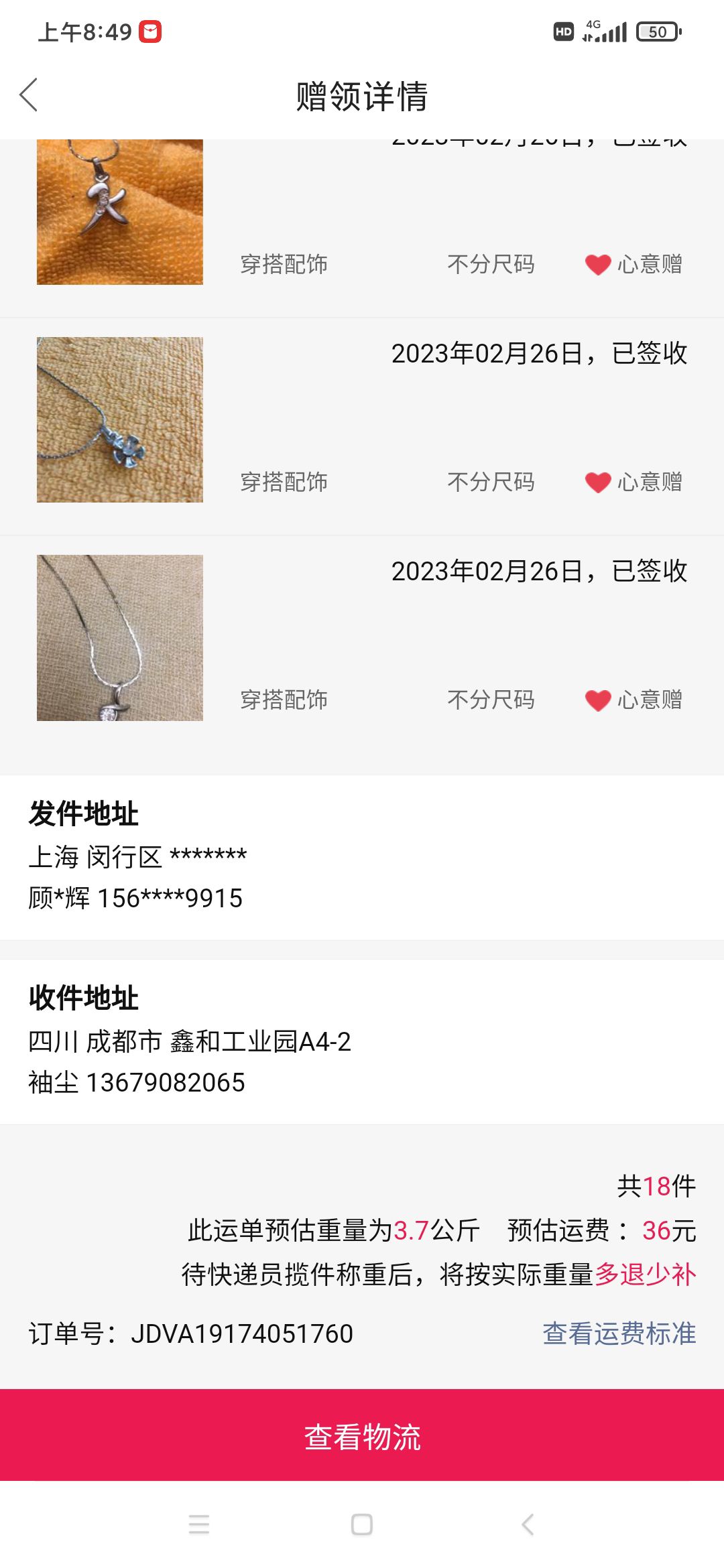Open recent apps from the navigation bar

pos(199,1524)
